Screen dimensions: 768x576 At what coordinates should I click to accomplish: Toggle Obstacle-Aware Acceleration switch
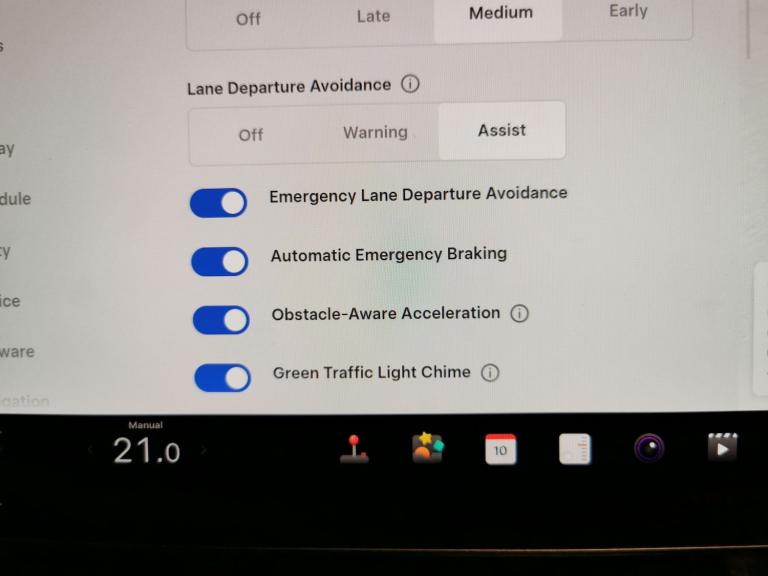pyautogui.click(x=221, y=320)
